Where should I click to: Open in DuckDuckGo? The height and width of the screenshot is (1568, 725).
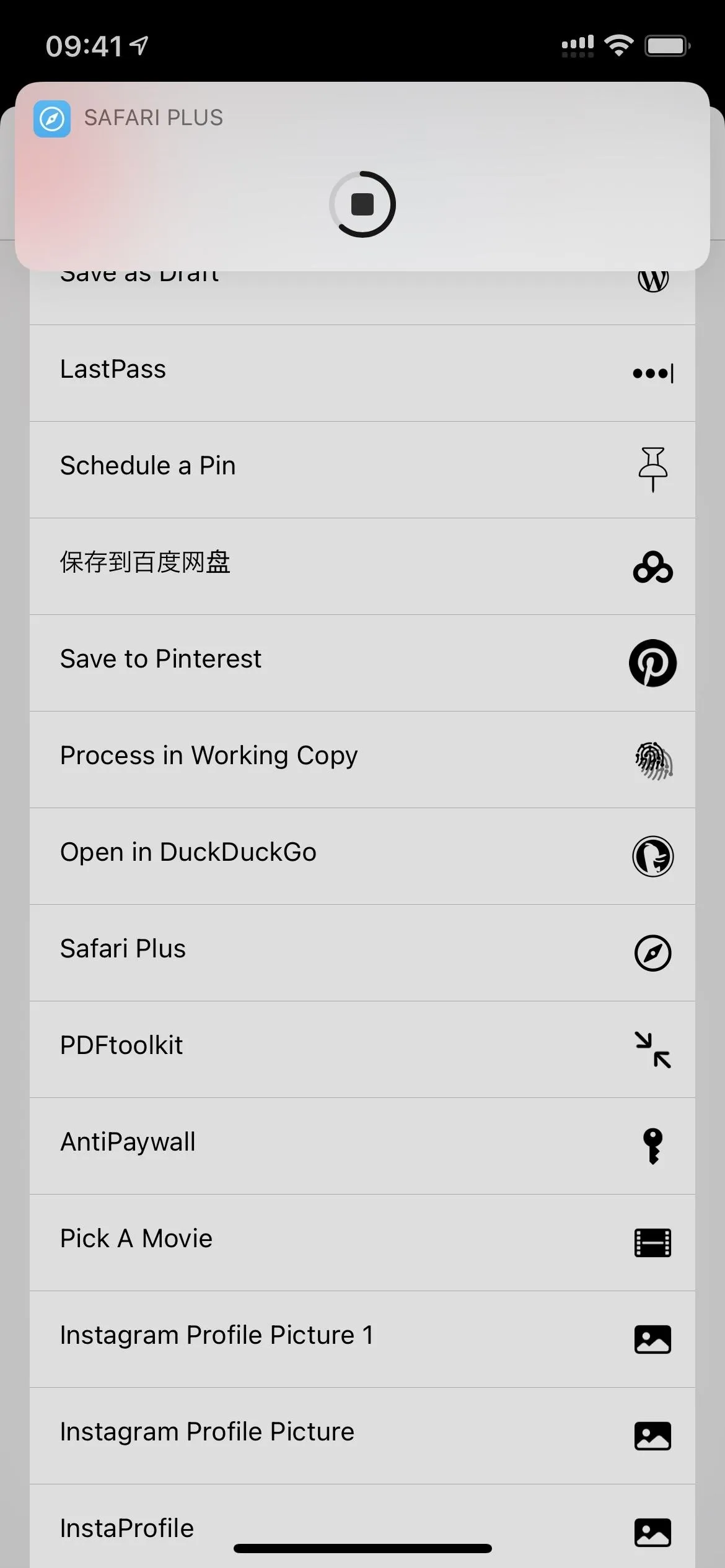362,856
